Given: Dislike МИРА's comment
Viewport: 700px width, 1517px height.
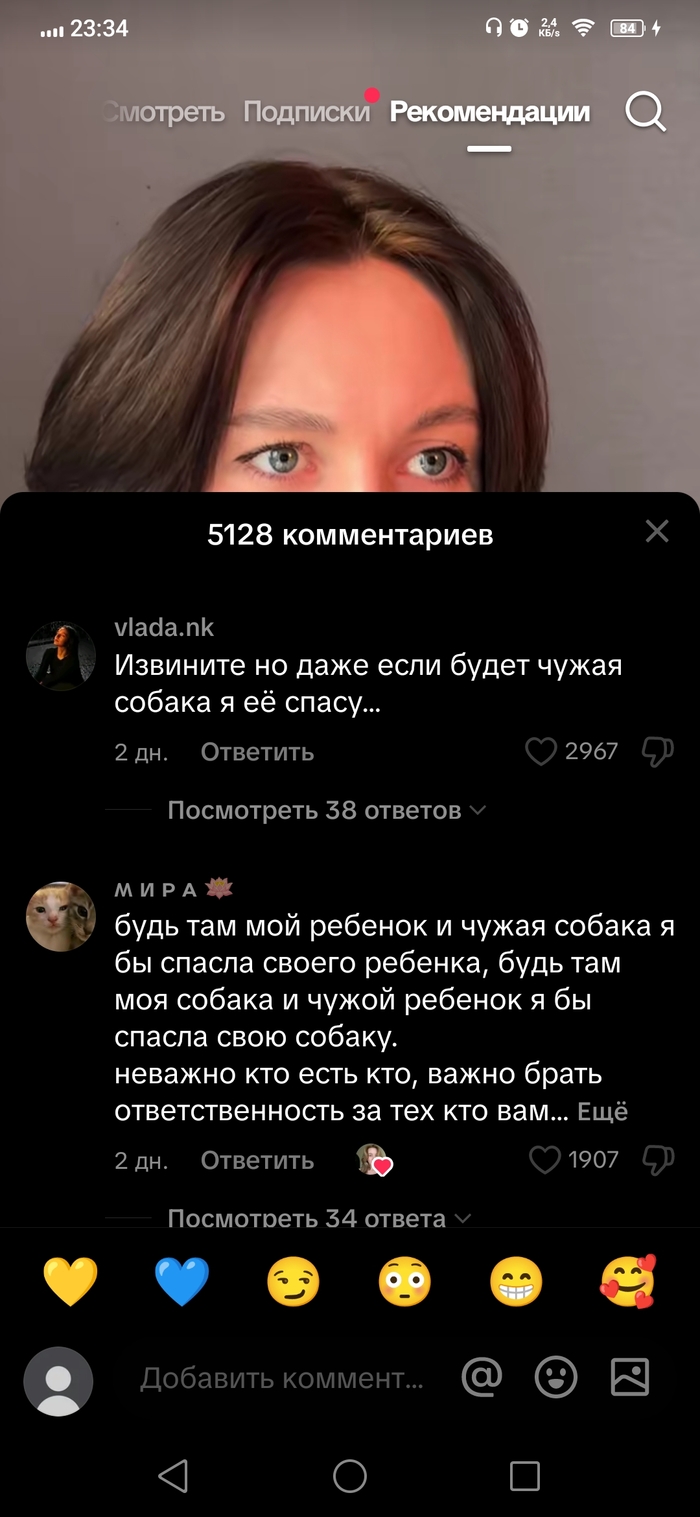Looking at the screenshot, I should pos(657,1160).
